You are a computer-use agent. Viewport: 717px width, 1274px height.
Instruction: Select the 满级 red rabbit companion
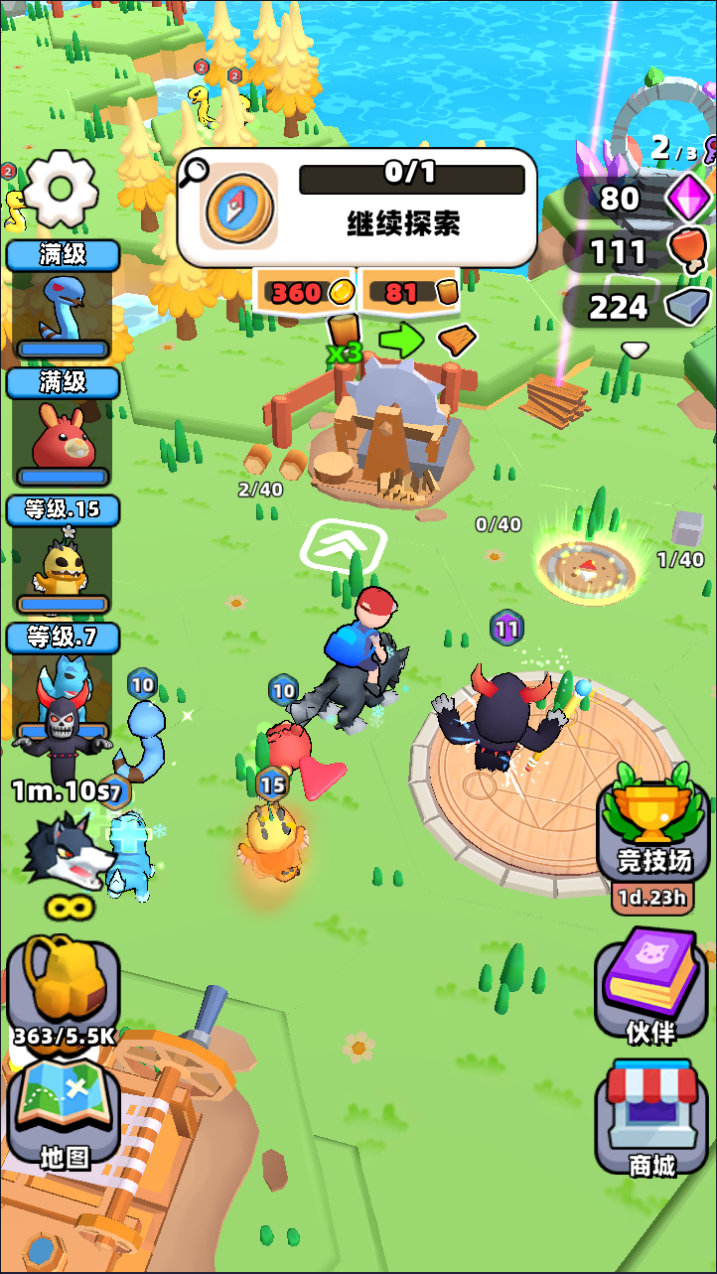(x=62, y=430)
